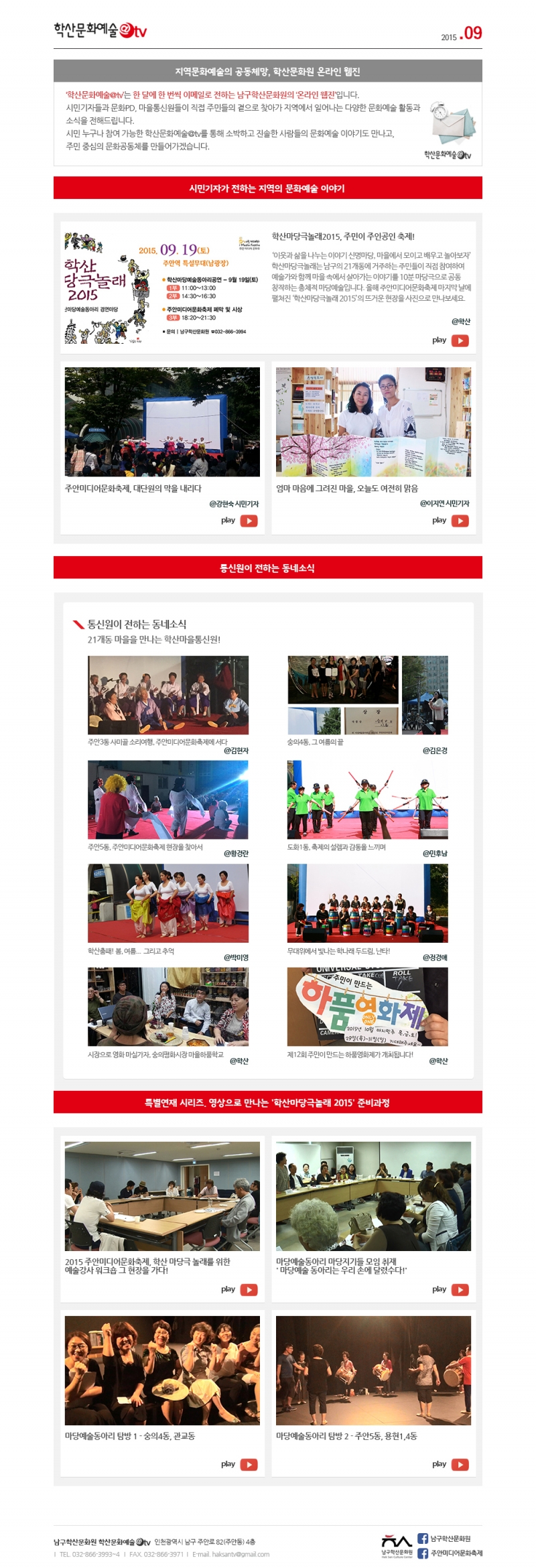The height and width of the screenshot is (1568, 536).
Task: Play the 학산마당극놀래2015 festival video
Action: pyautogui.click(x=460, y=340)
